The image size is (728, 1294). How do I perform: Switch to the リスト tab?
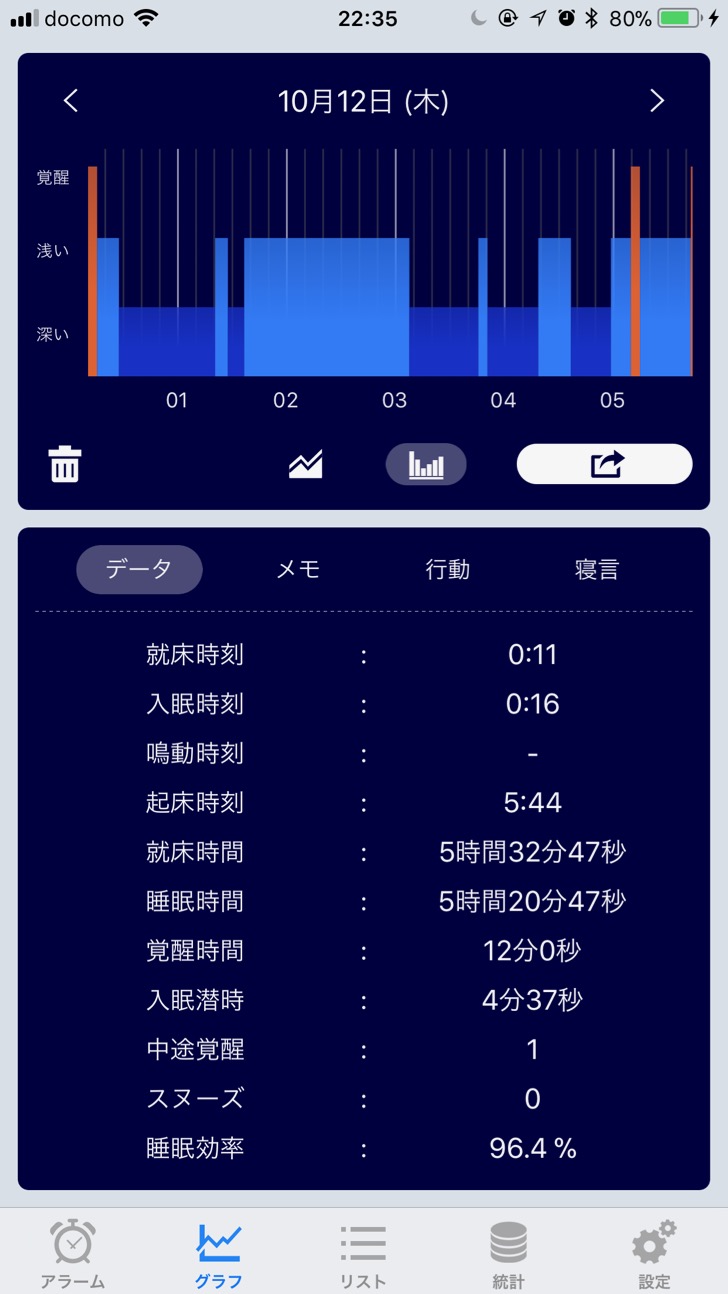pyautogui.click(x=363, y=1254)
